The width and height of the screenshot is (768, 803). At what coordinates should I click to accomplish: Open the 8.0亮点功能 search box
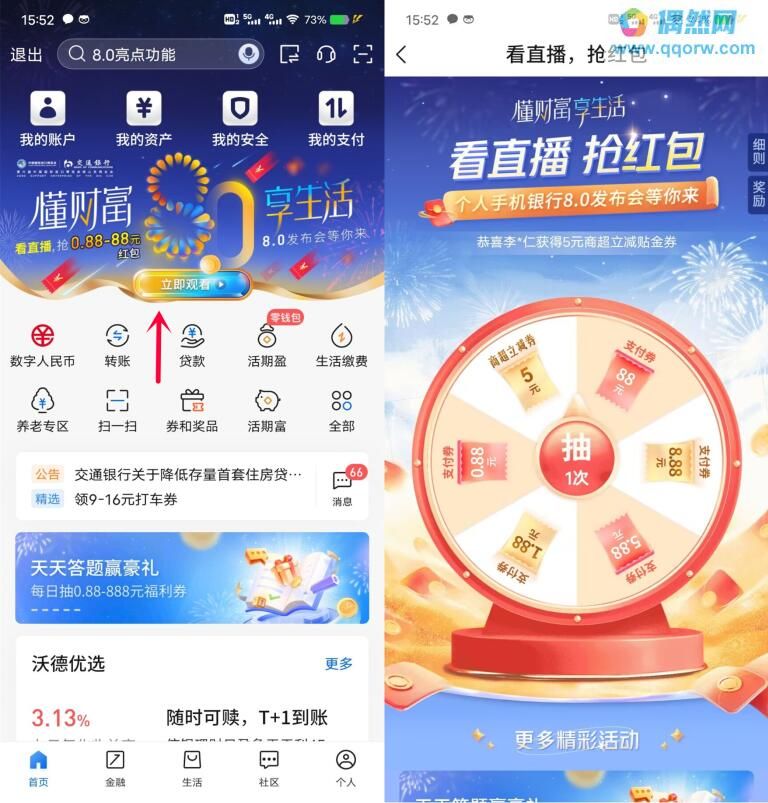150,55
